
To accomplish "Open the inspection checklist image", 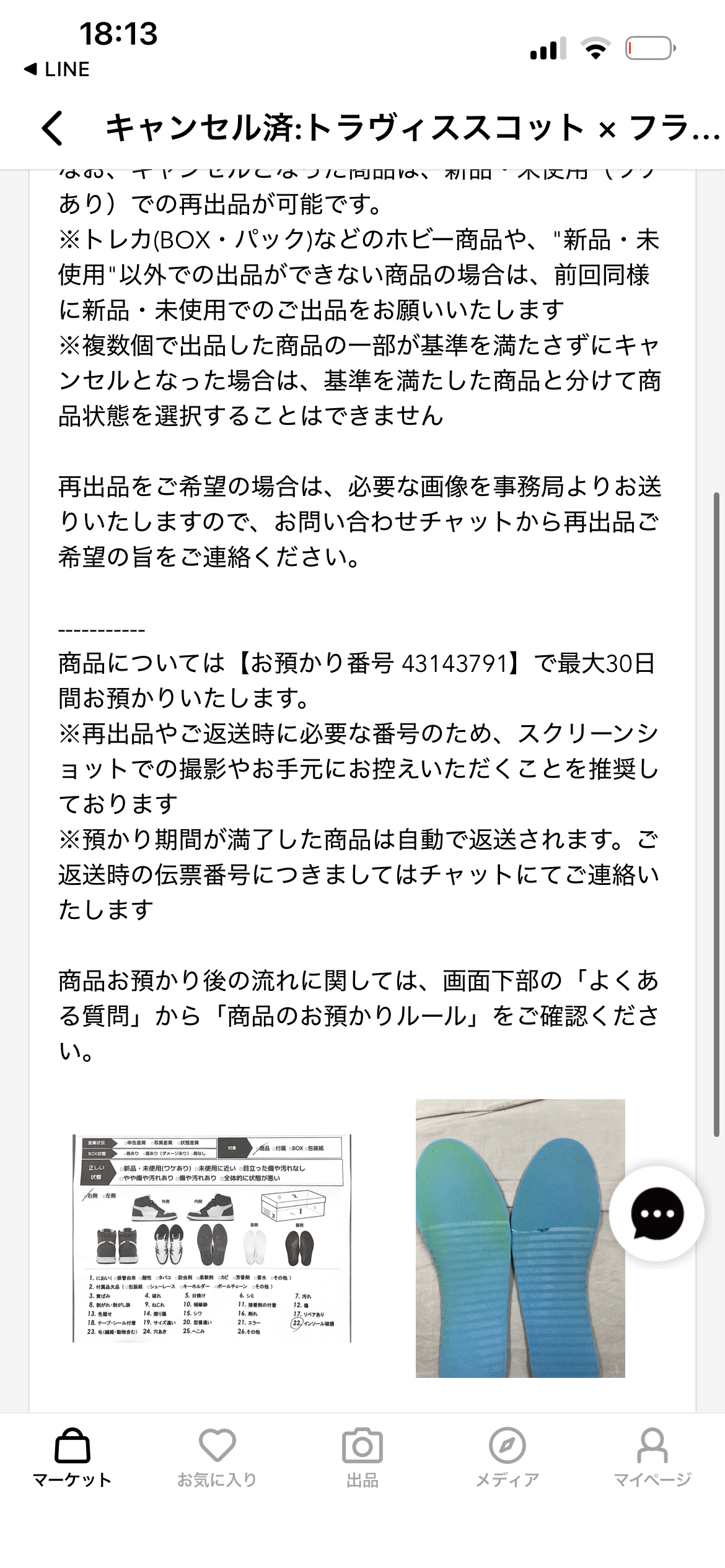I will [x=212, y=1239].
